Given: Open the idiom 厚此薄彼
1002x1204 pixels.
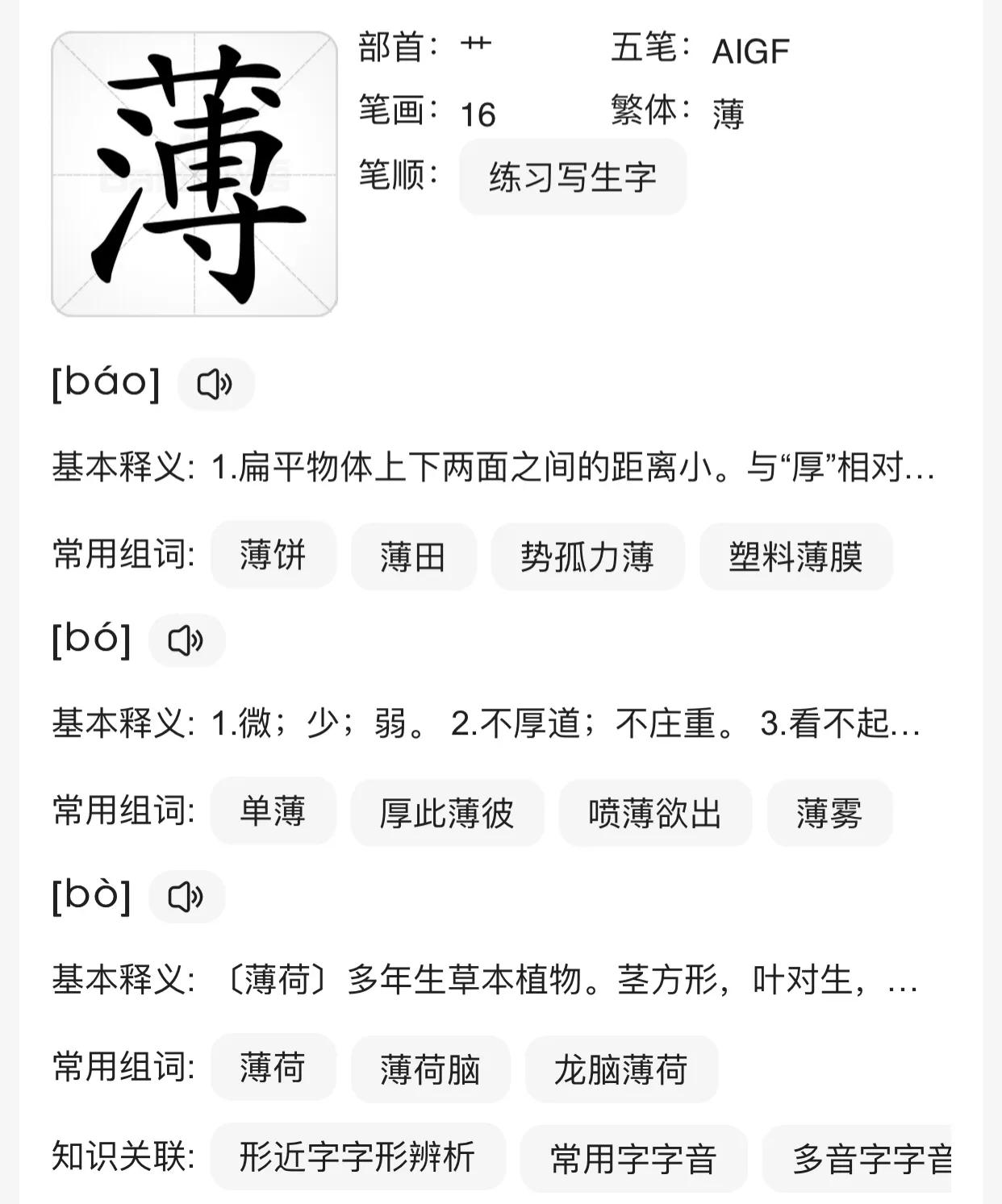Looking at the screenshot, I should [x=447, y=812].
